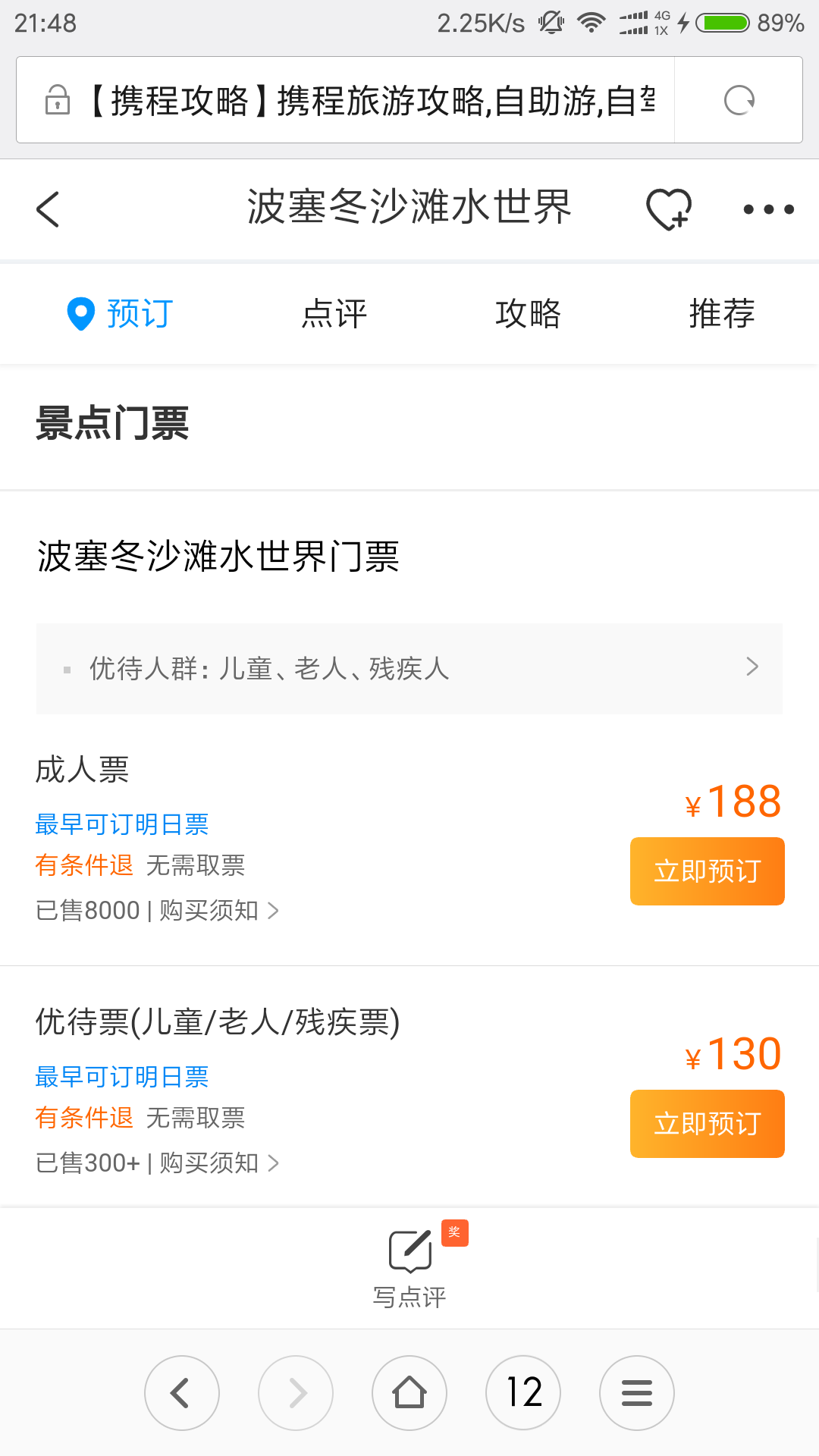Book the 优待票 for ¥130

coord(707,1124)
